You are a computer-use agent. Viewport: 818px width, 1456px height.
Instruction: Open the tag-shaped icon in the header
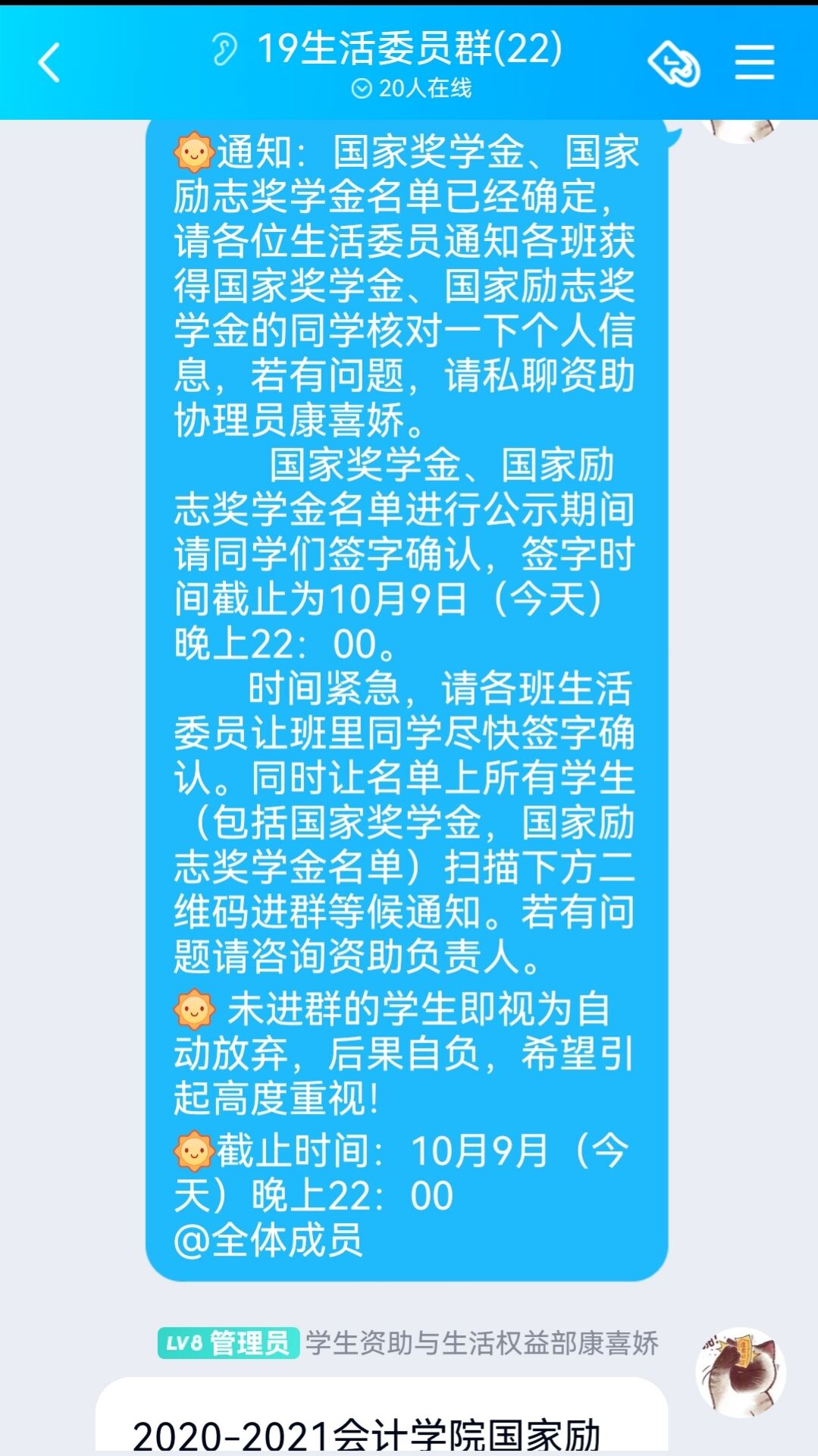click(x=673, y=64)
